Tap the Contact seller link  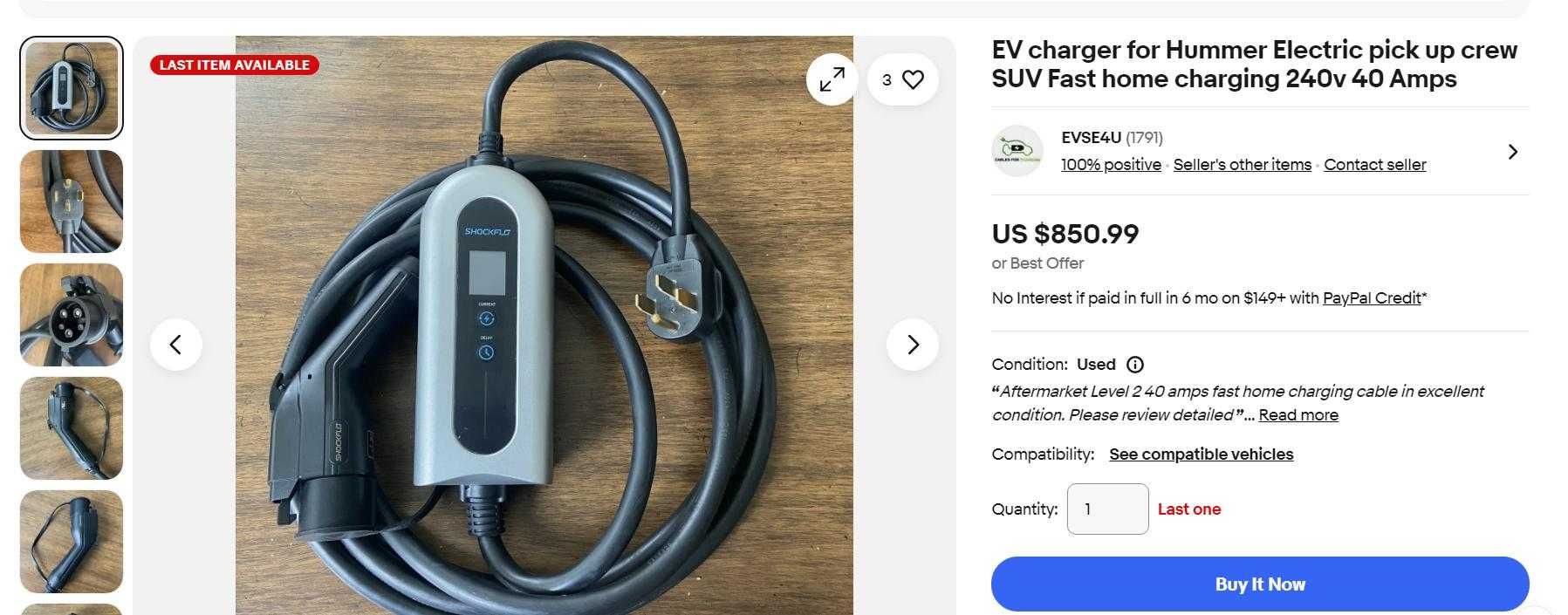[x=1374, y=165]
